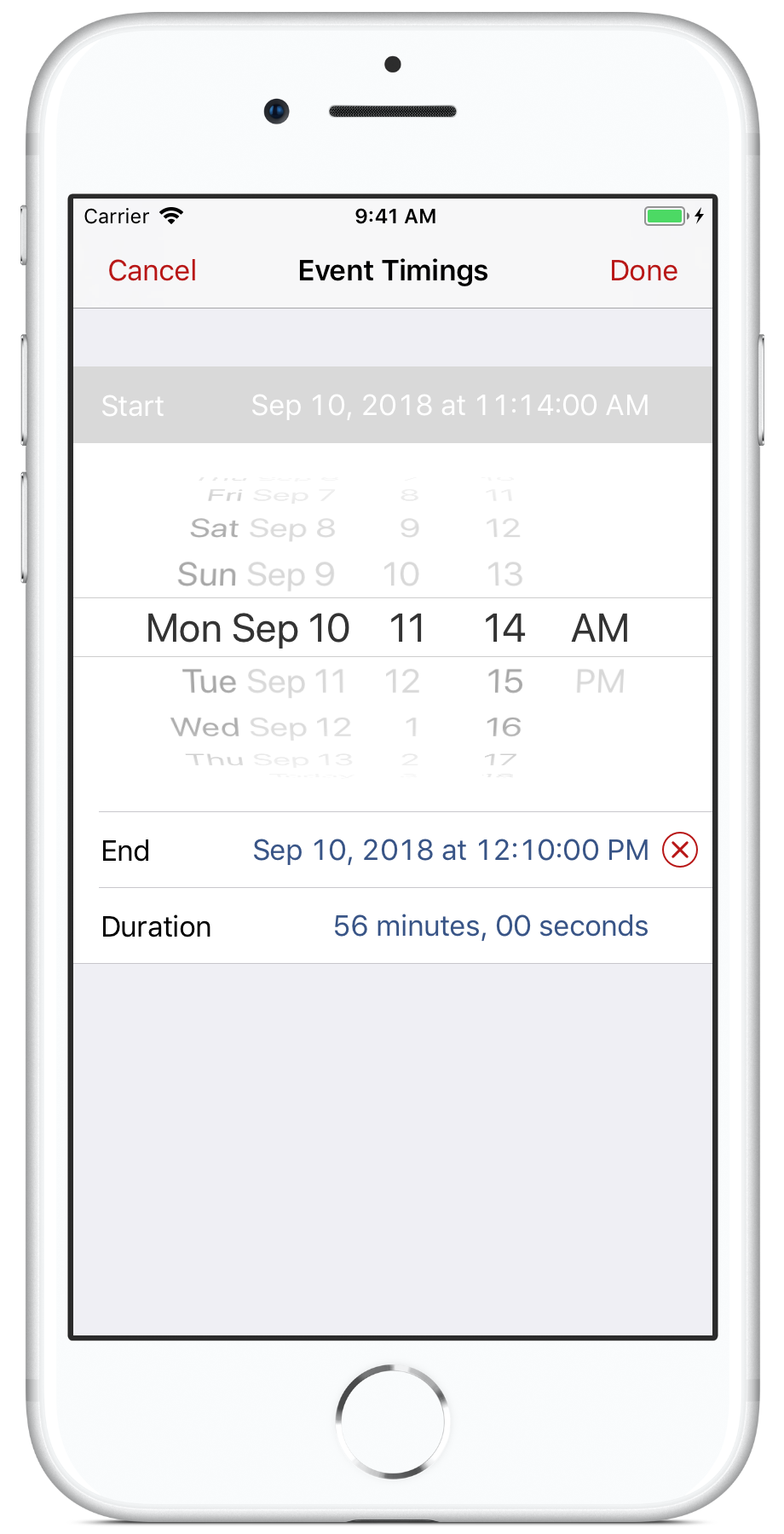
Task: Select Sat Sep 8 in the date picker
Action: [262, 528]
